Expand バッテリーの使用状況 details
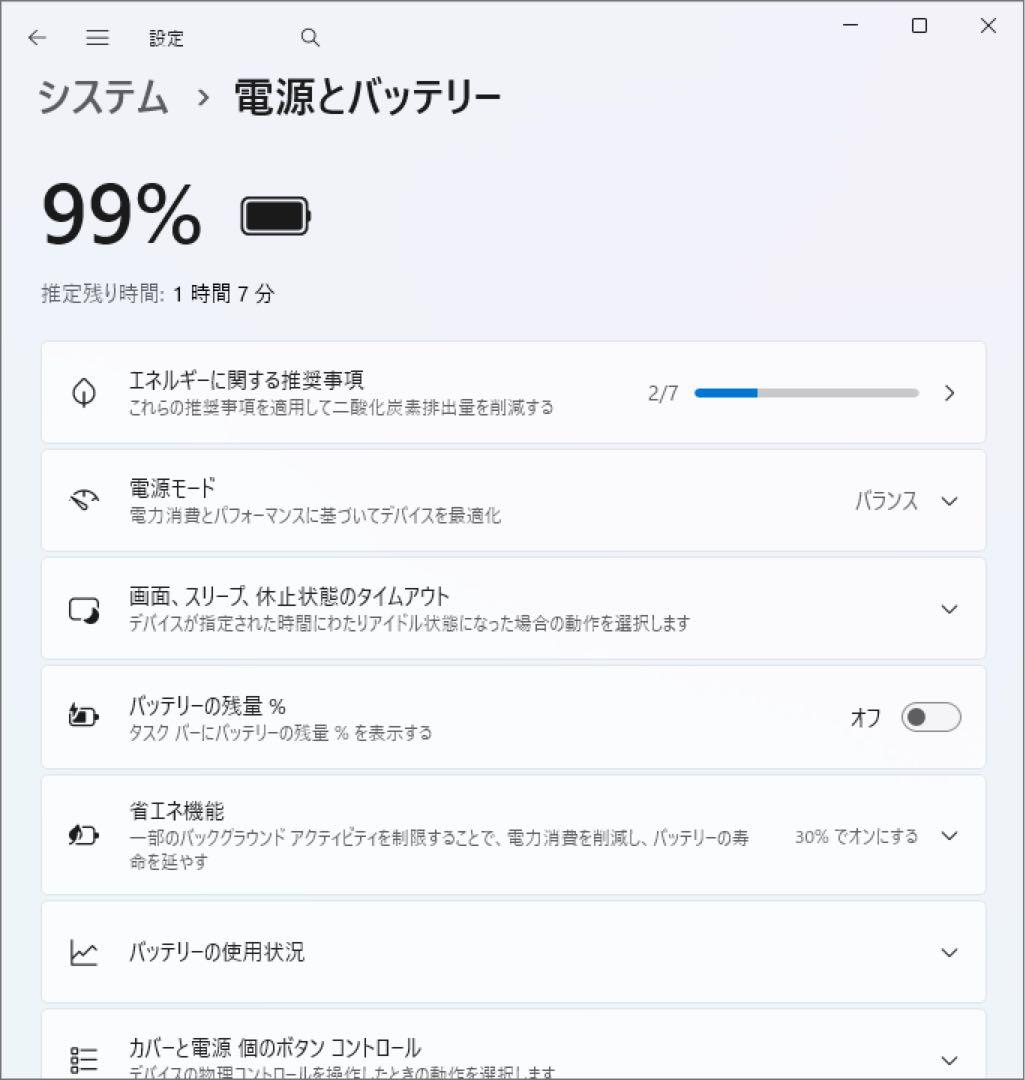Image resolution: width=1025 pixels, height=1080 pixels. point(948,952)
